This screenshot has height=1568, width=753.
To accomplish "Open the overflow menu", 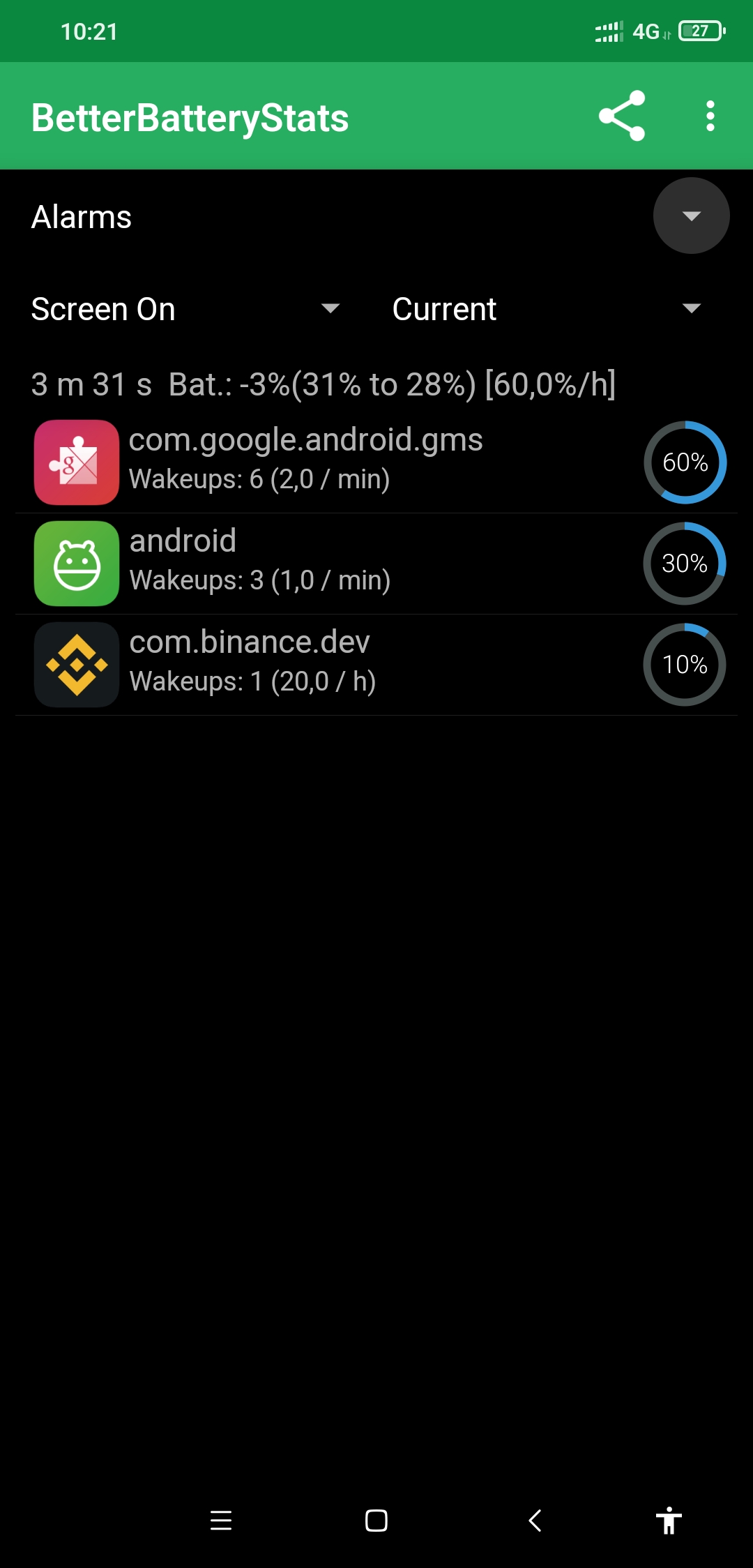I will coord(710,116).
